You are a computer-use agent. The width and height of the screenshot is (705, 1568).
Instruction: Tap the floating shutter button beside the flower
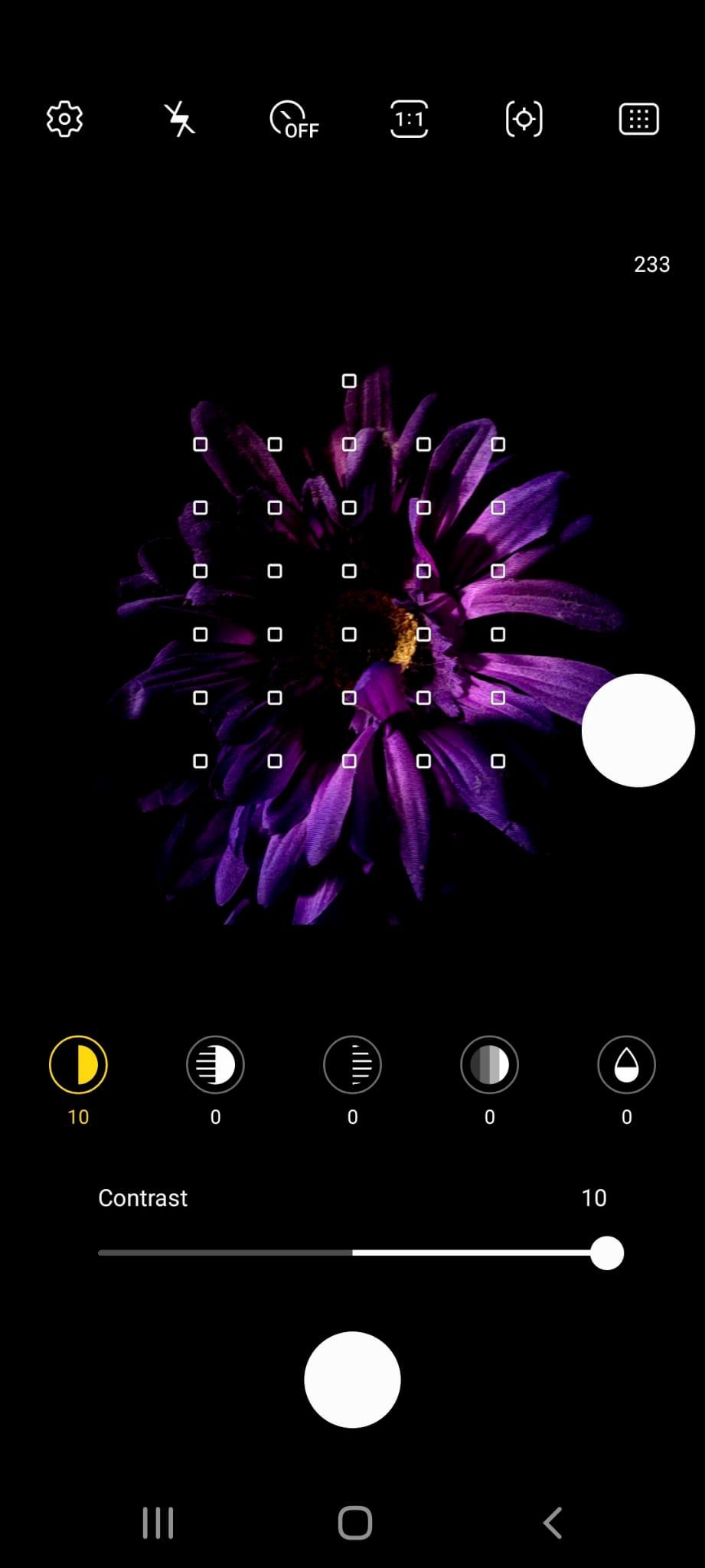coord(638,730)
